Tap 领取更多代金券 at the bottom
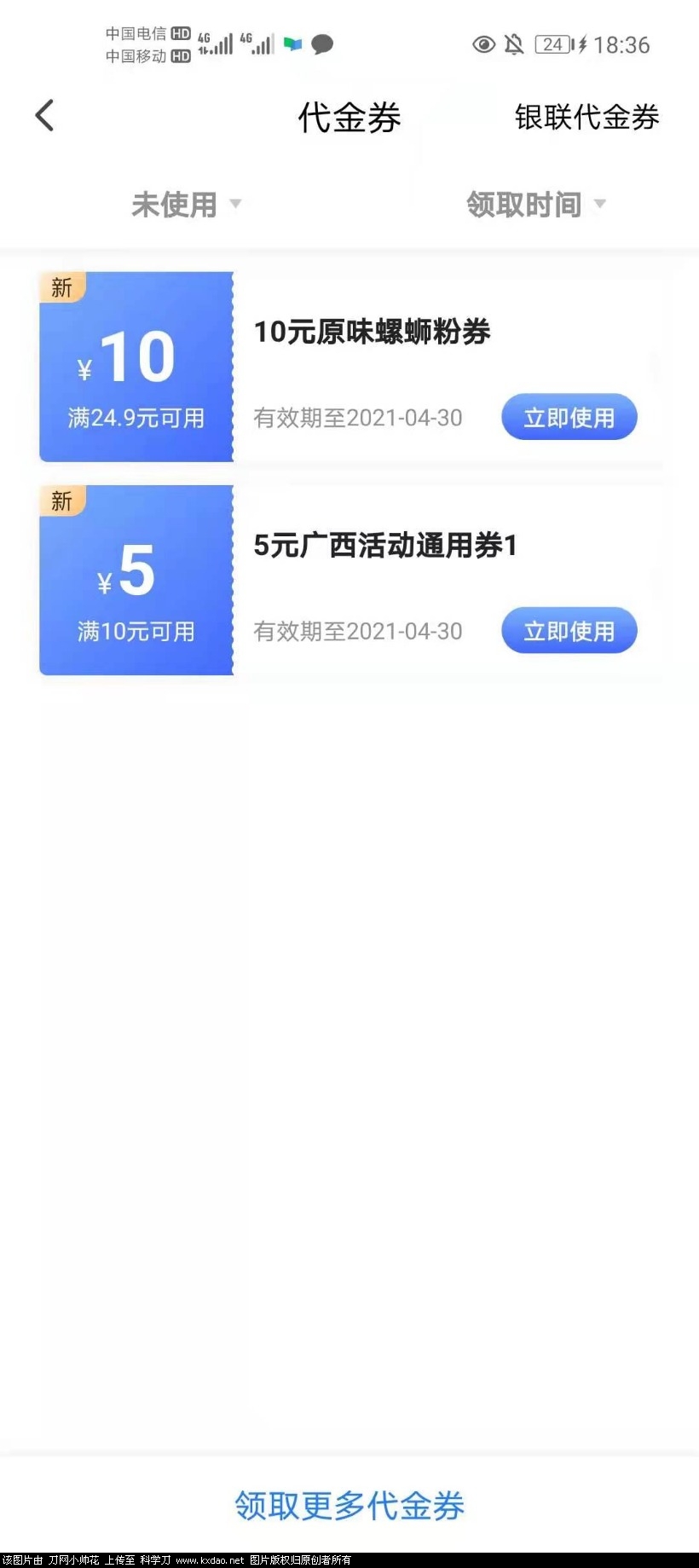The image size is (699, 1568). pyautogui.click(x=349, y=1506)
